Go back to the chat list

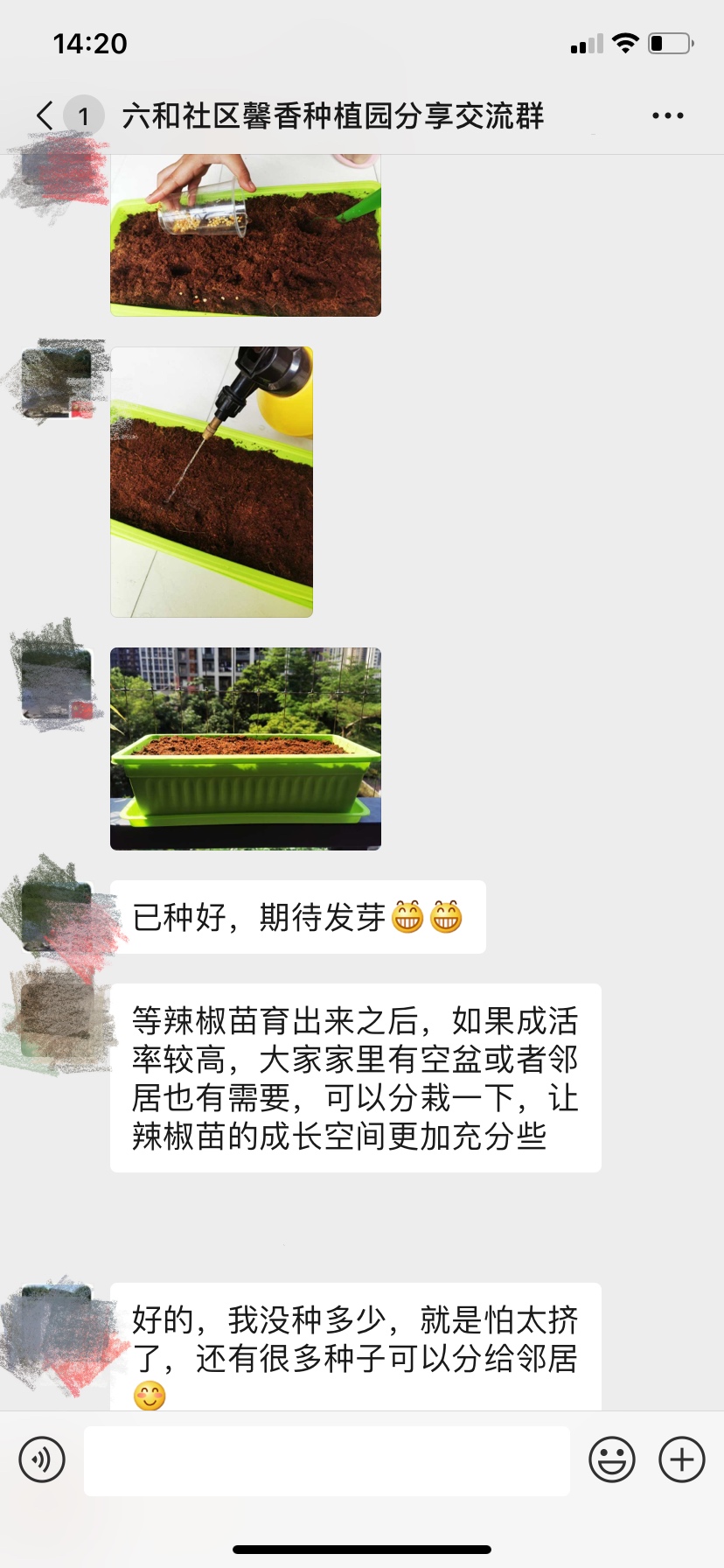(x=45, y=115)
